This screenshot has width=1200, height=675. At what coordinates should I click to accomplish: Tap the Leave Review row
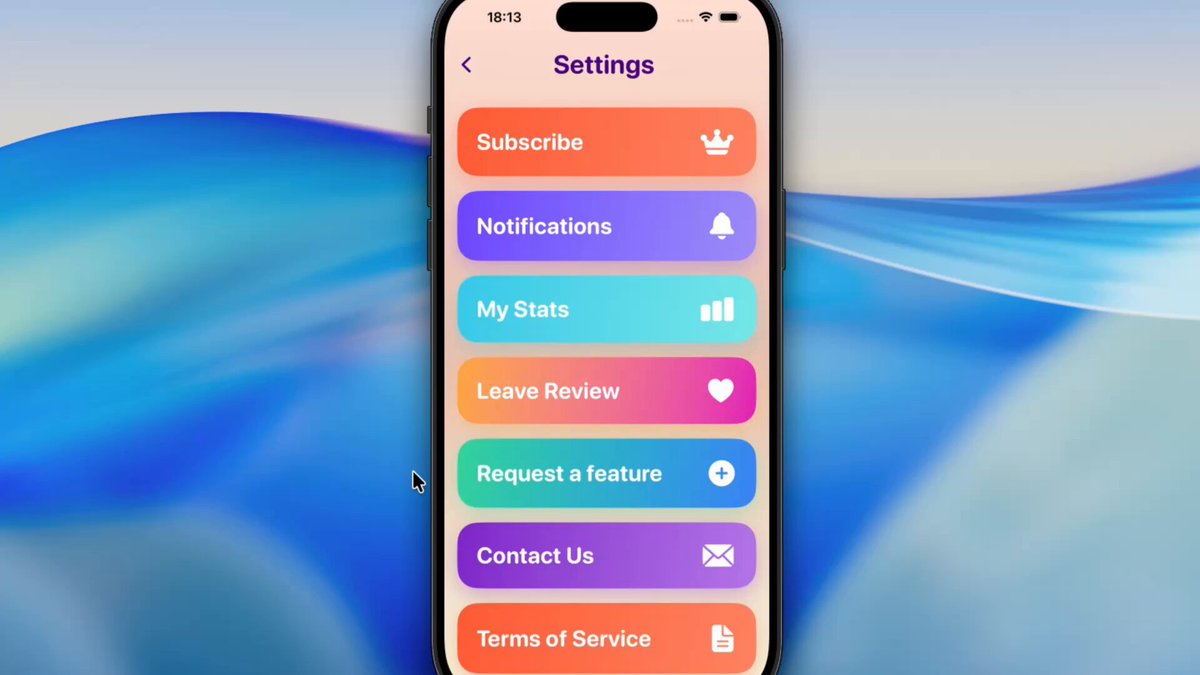point(606,391)
